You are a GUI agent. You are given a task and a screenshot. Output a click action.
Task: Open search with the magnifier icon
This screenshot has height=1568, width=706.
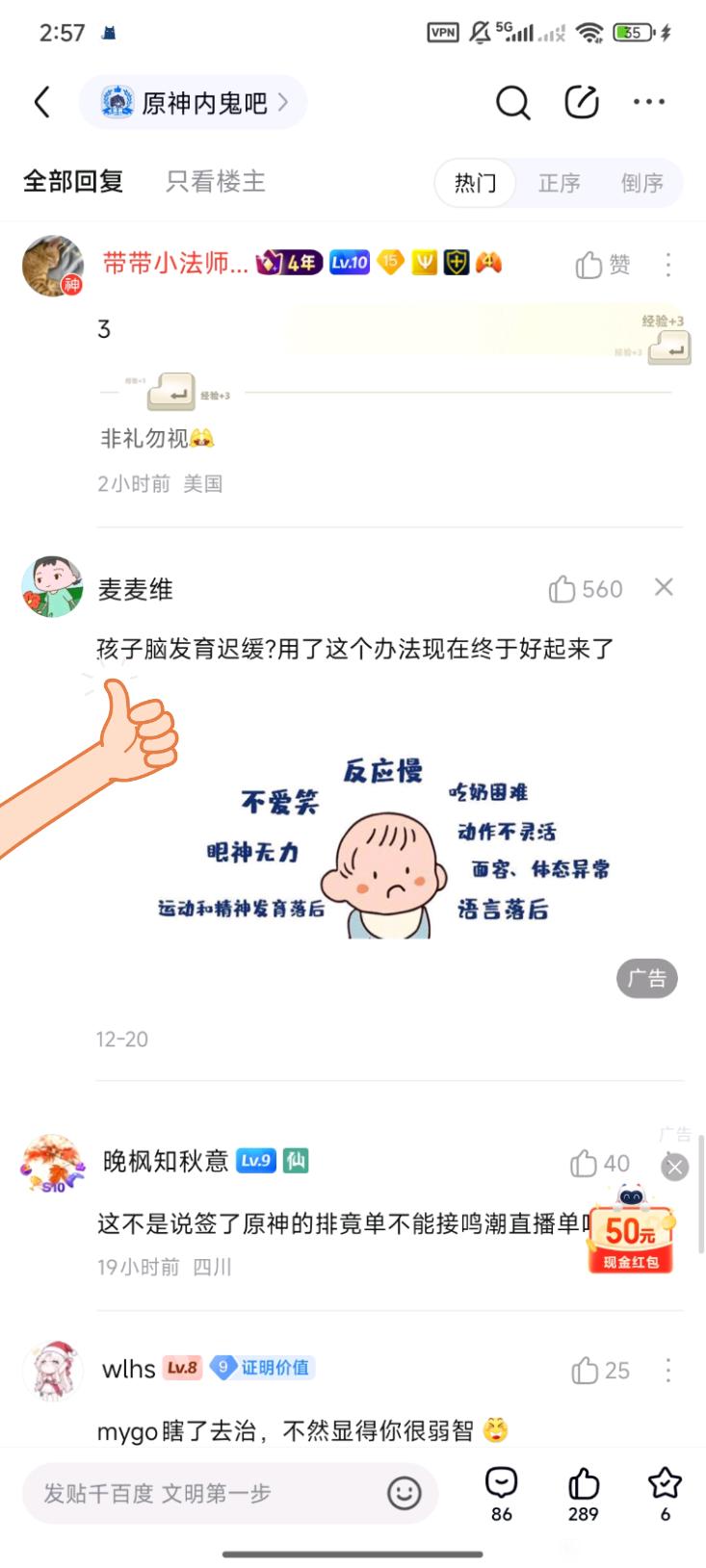point(512,102)
